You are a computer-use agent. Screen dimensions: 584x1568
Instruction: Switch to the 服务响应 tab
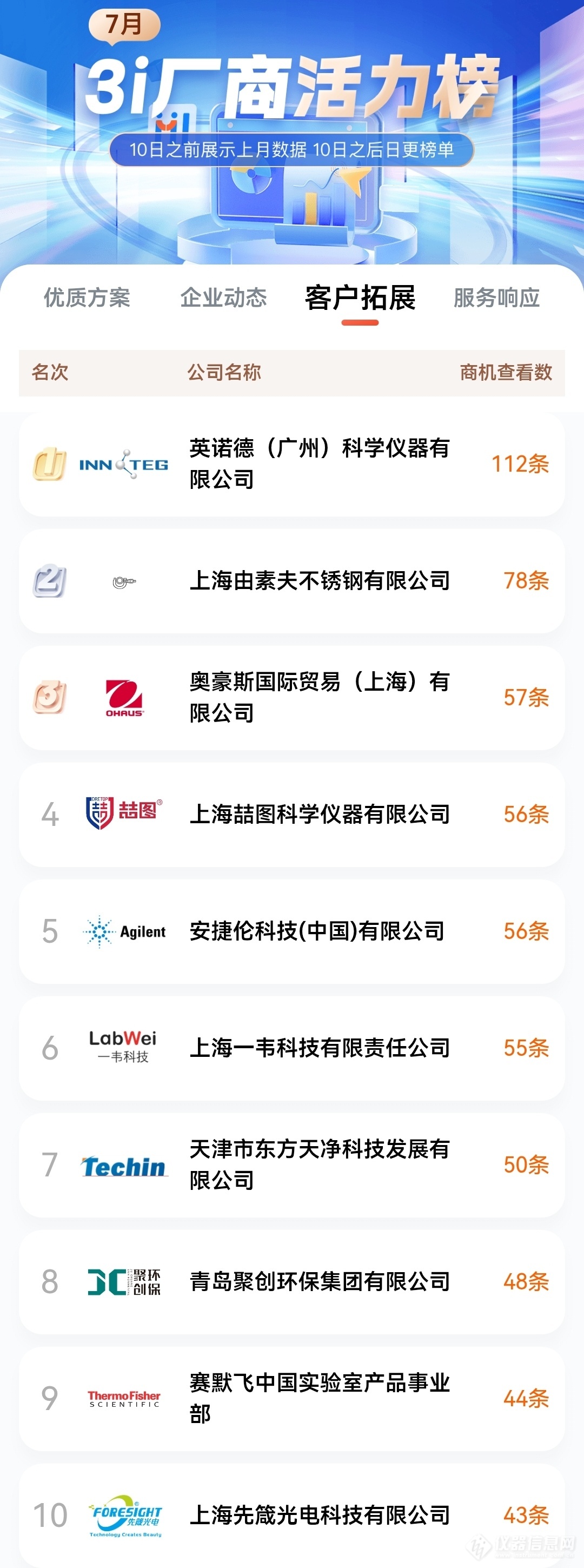pos(496,297)
